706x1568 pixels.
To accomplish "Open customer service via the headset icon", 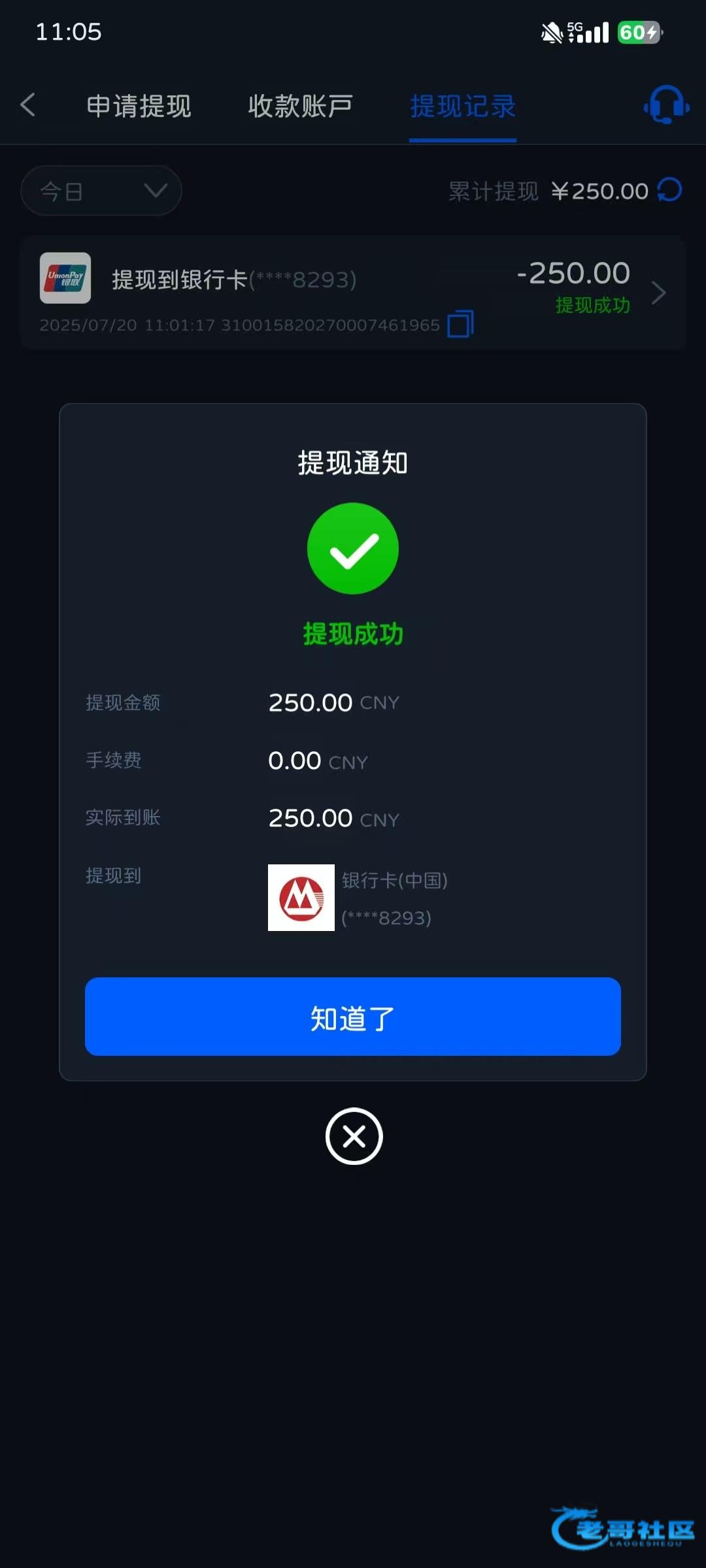I will 666,105.
